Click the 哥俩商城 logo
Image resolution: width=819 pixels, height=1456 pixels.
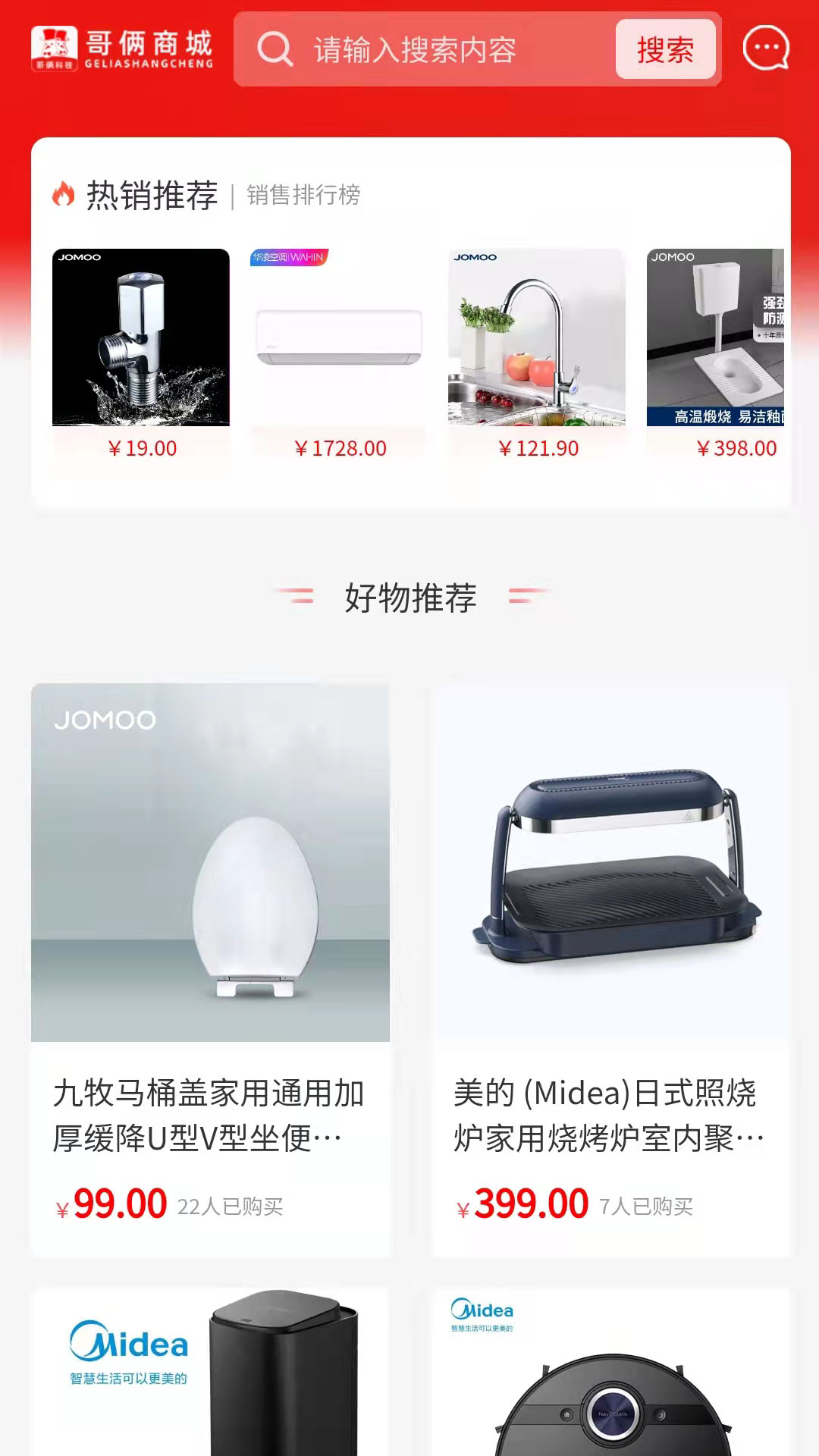[x=125, y=49]
